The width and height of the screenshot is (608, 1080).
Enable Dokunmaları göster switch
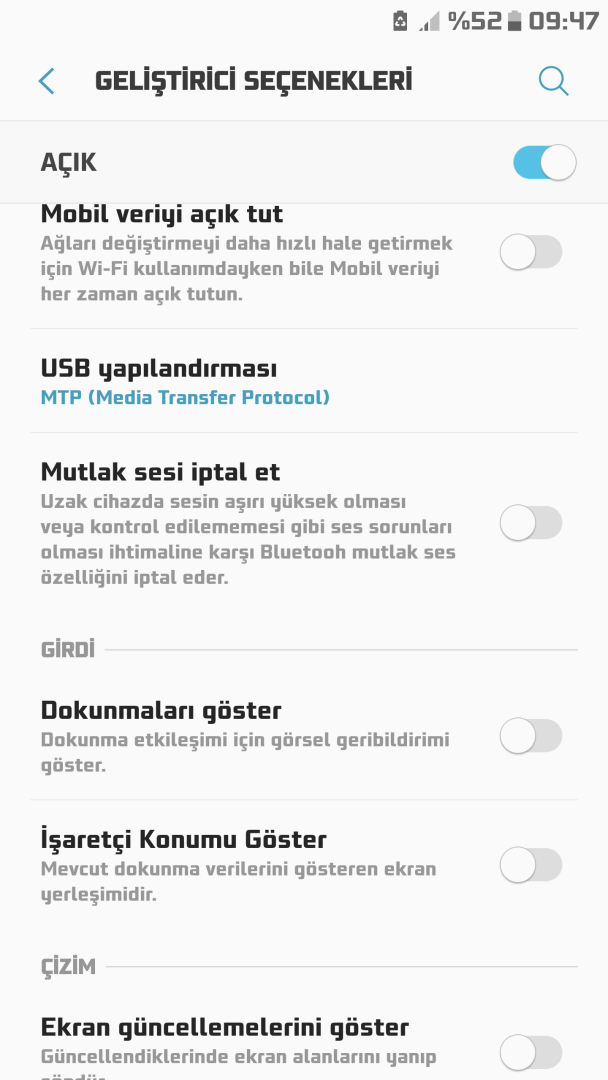click(531, 737)
